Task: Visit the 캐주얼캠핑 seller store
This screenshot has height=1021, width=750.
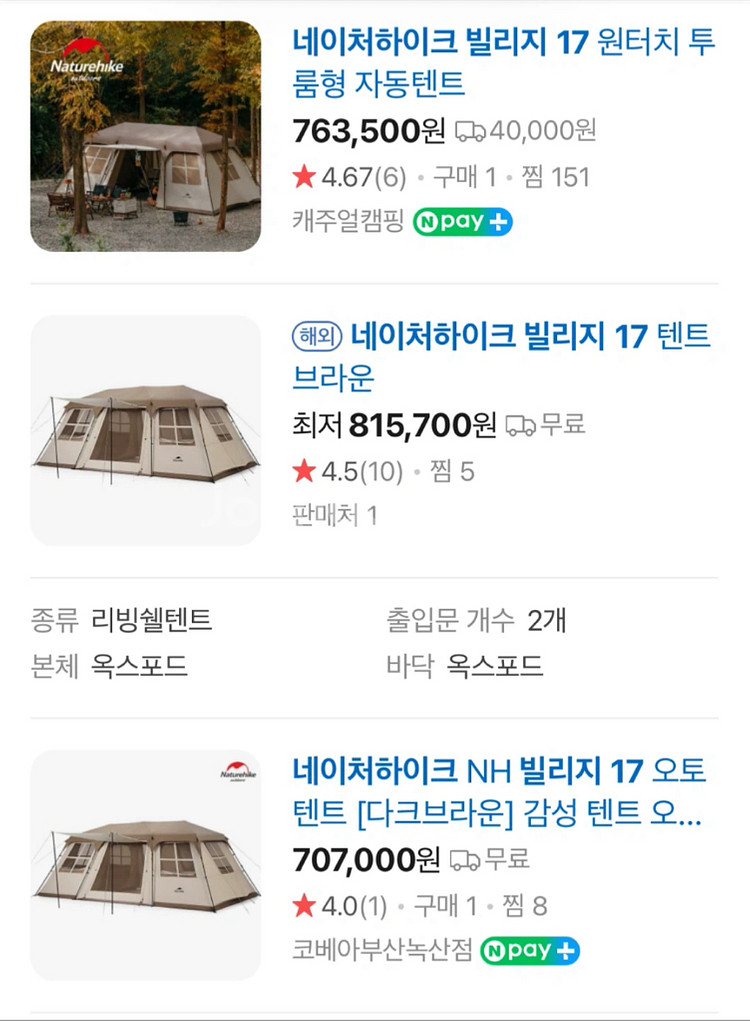Action: click(347, 221)
